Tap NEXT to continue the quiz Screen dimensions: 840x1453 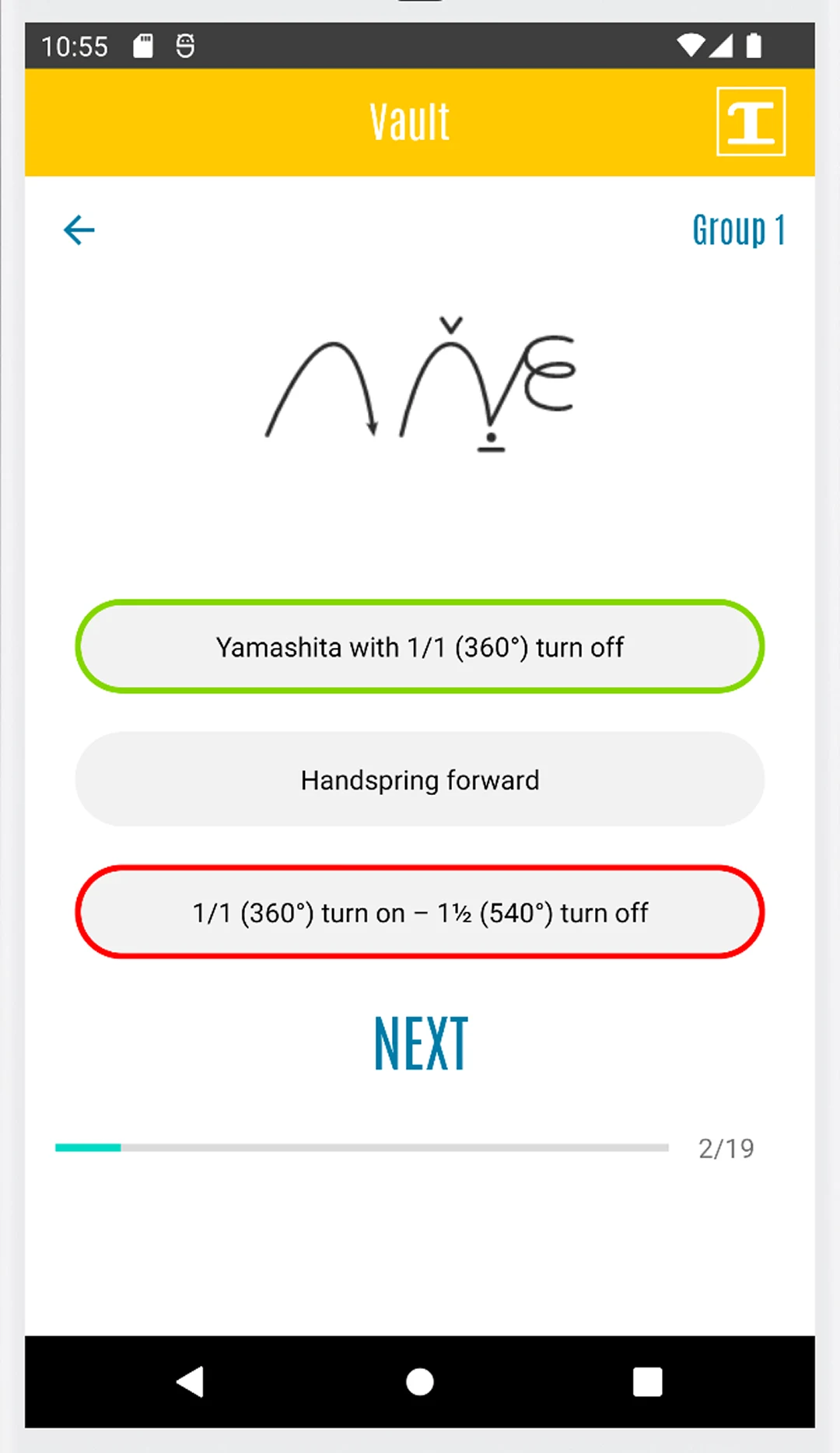pyautogui.click(x=421, y=1044)
